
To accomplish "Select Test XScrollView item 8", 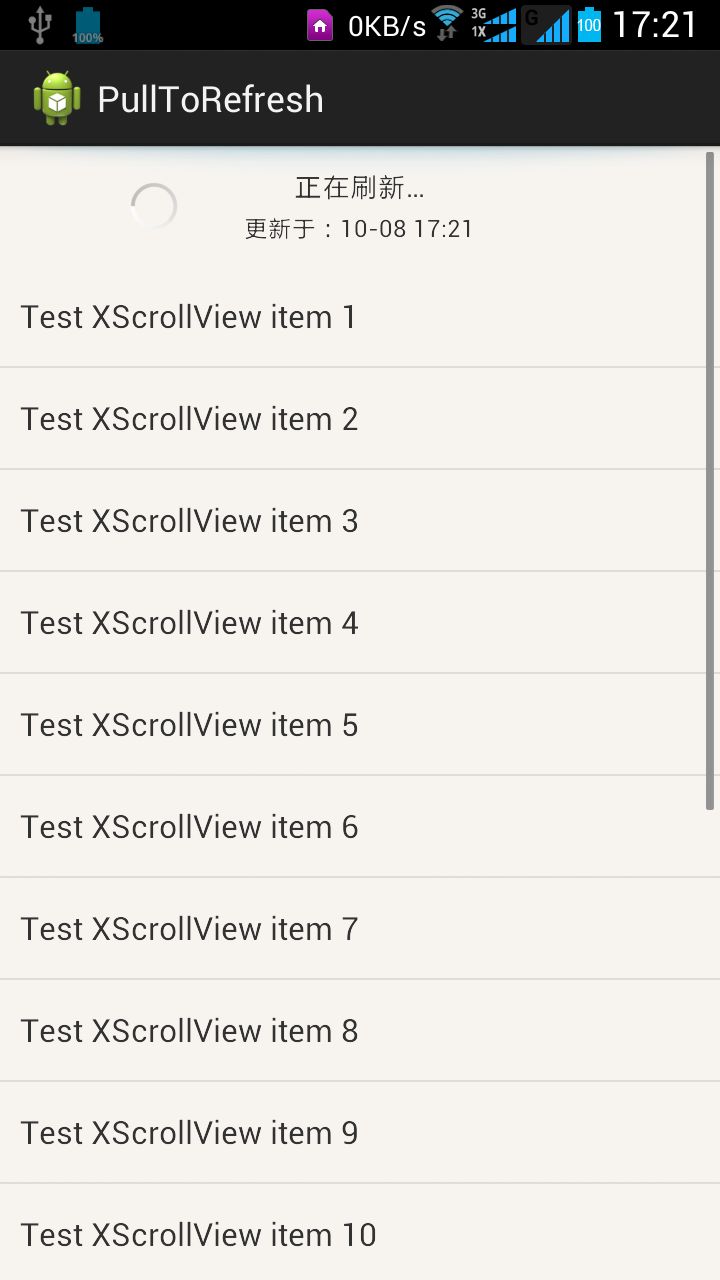I will tap(188, 1030).
